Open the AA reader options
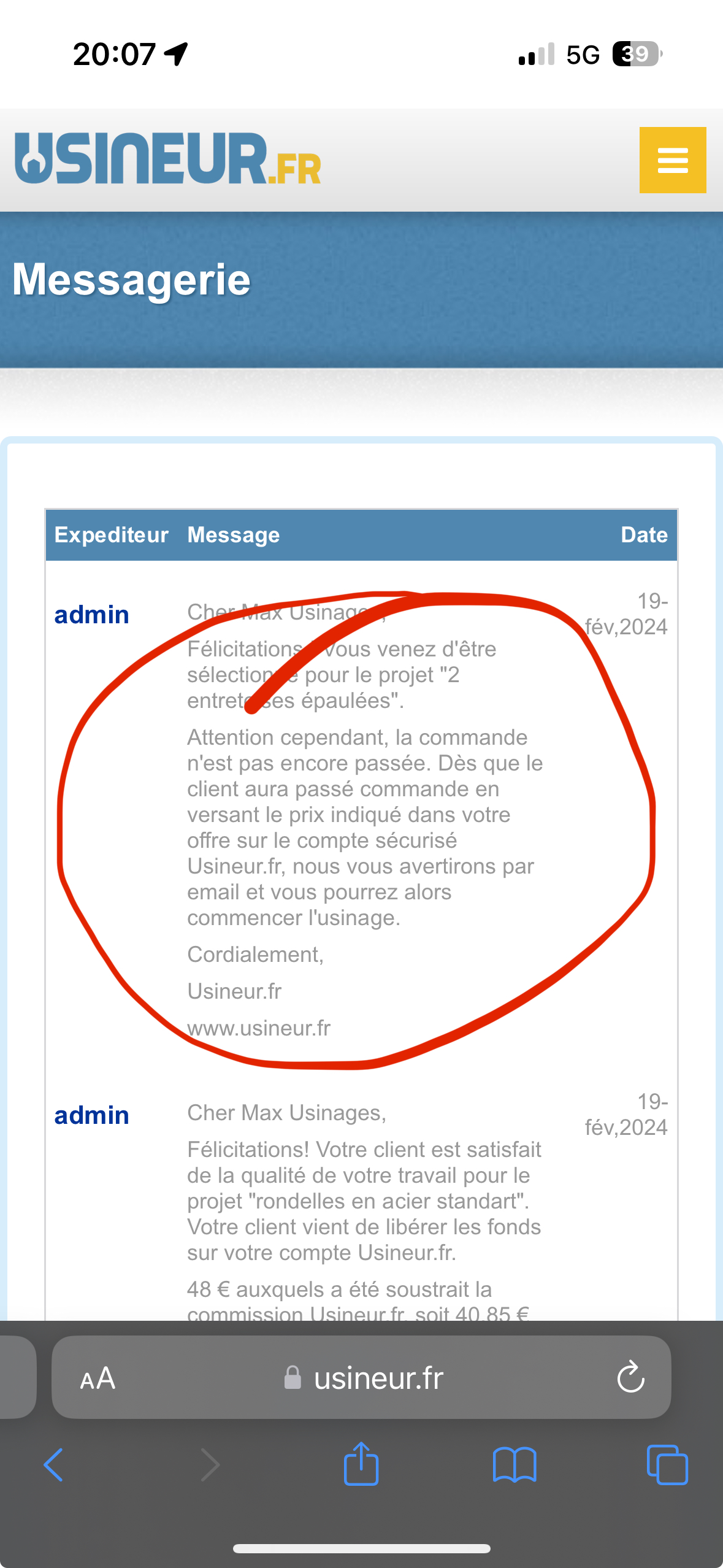Viewport: 723px width, 1568px height. (98, 1378)
